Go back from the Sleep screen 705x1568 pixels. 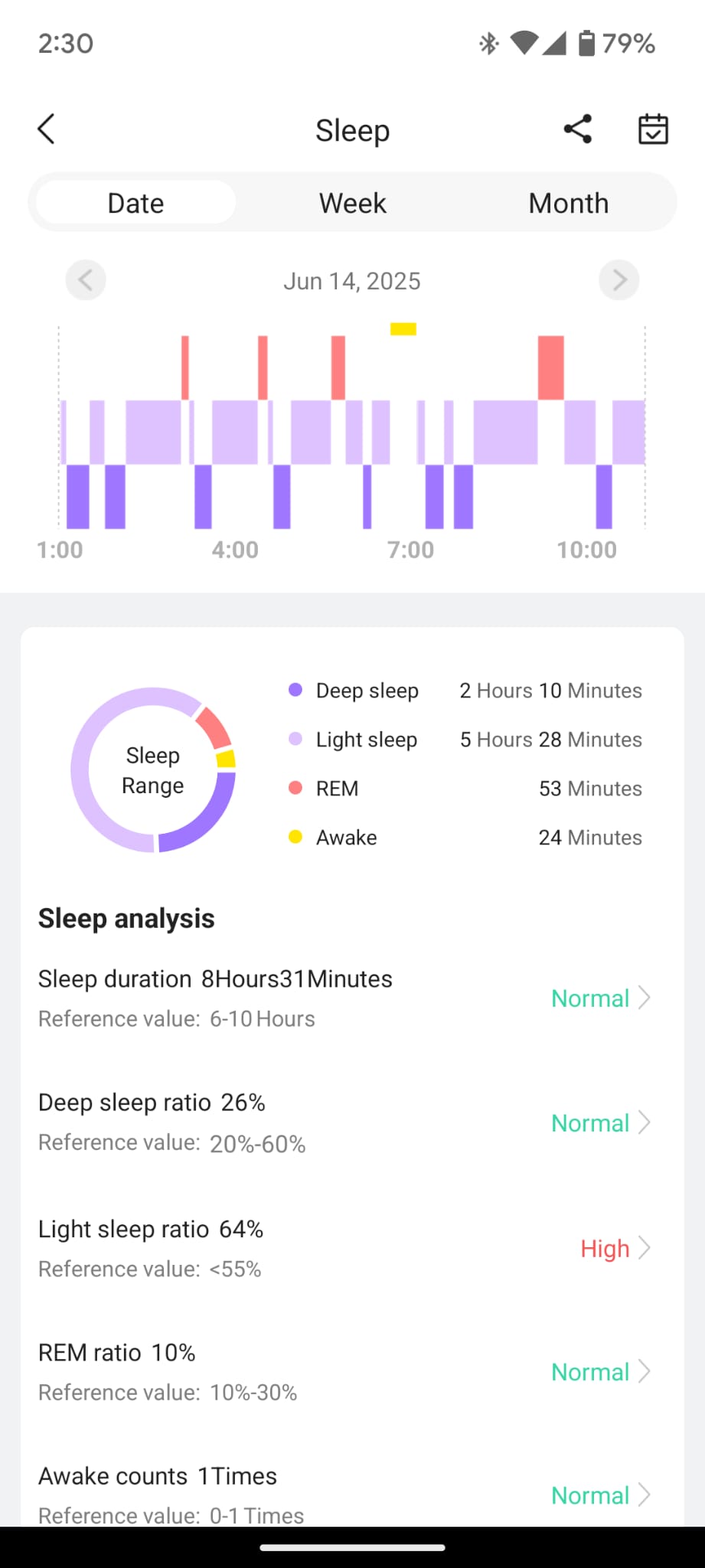(47, 129)
